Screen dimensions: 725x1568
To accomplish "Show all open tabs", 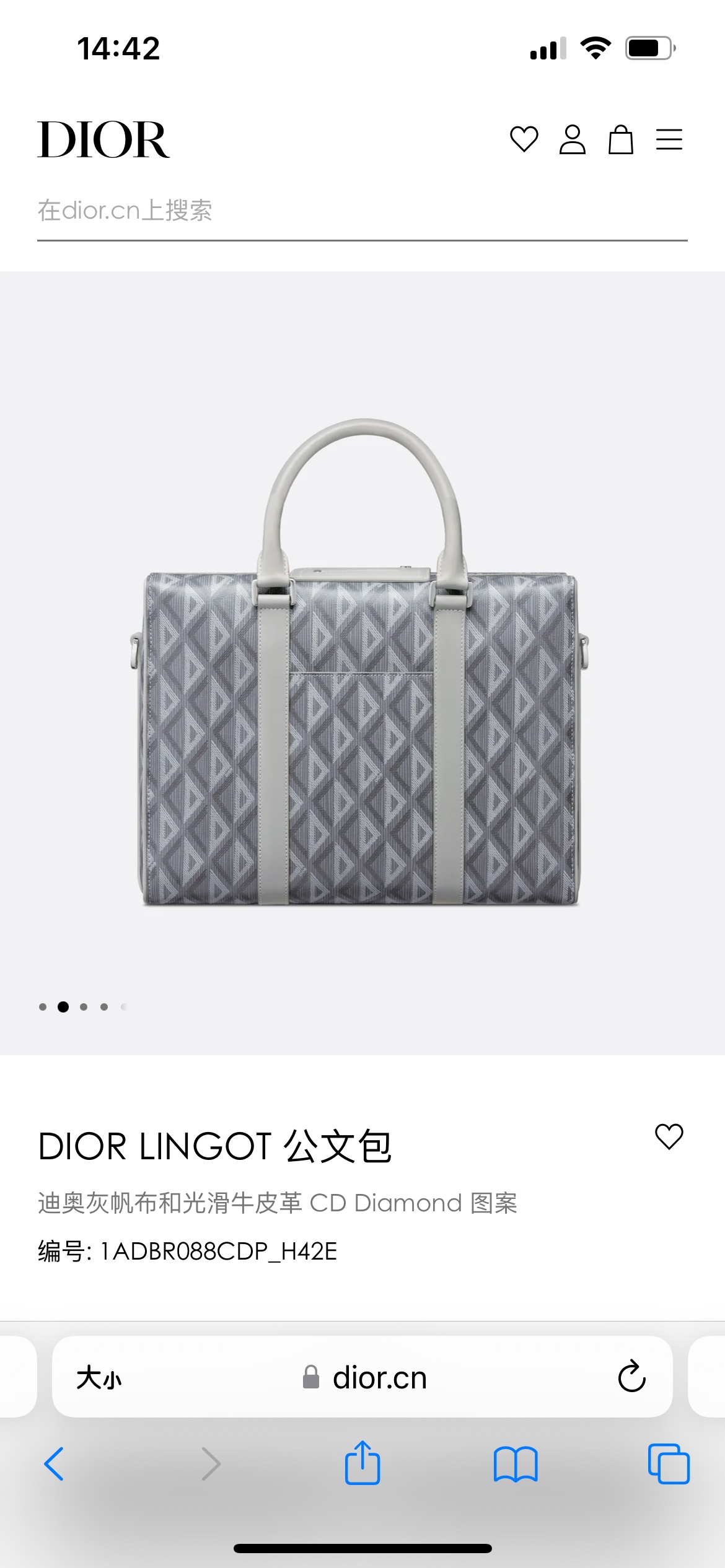I will point(668,1464).
